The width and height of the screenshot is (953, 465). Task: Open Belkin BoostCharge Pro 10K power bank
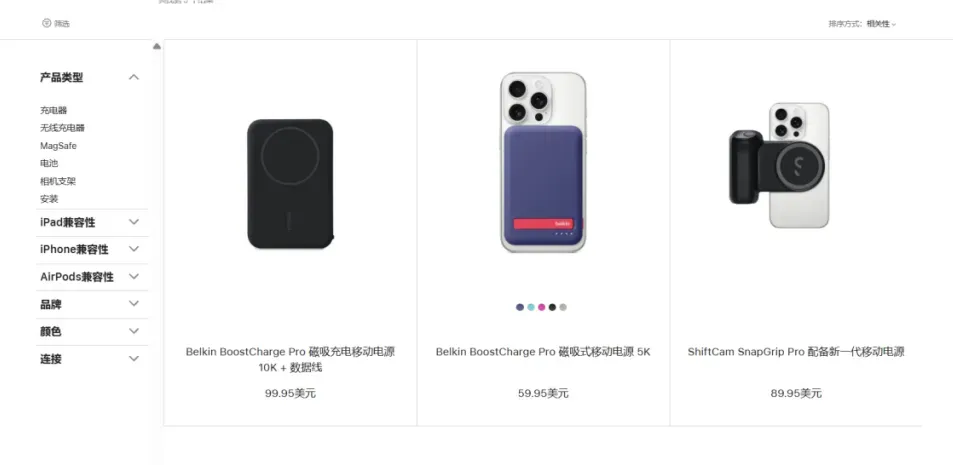(x=290, y=359)
